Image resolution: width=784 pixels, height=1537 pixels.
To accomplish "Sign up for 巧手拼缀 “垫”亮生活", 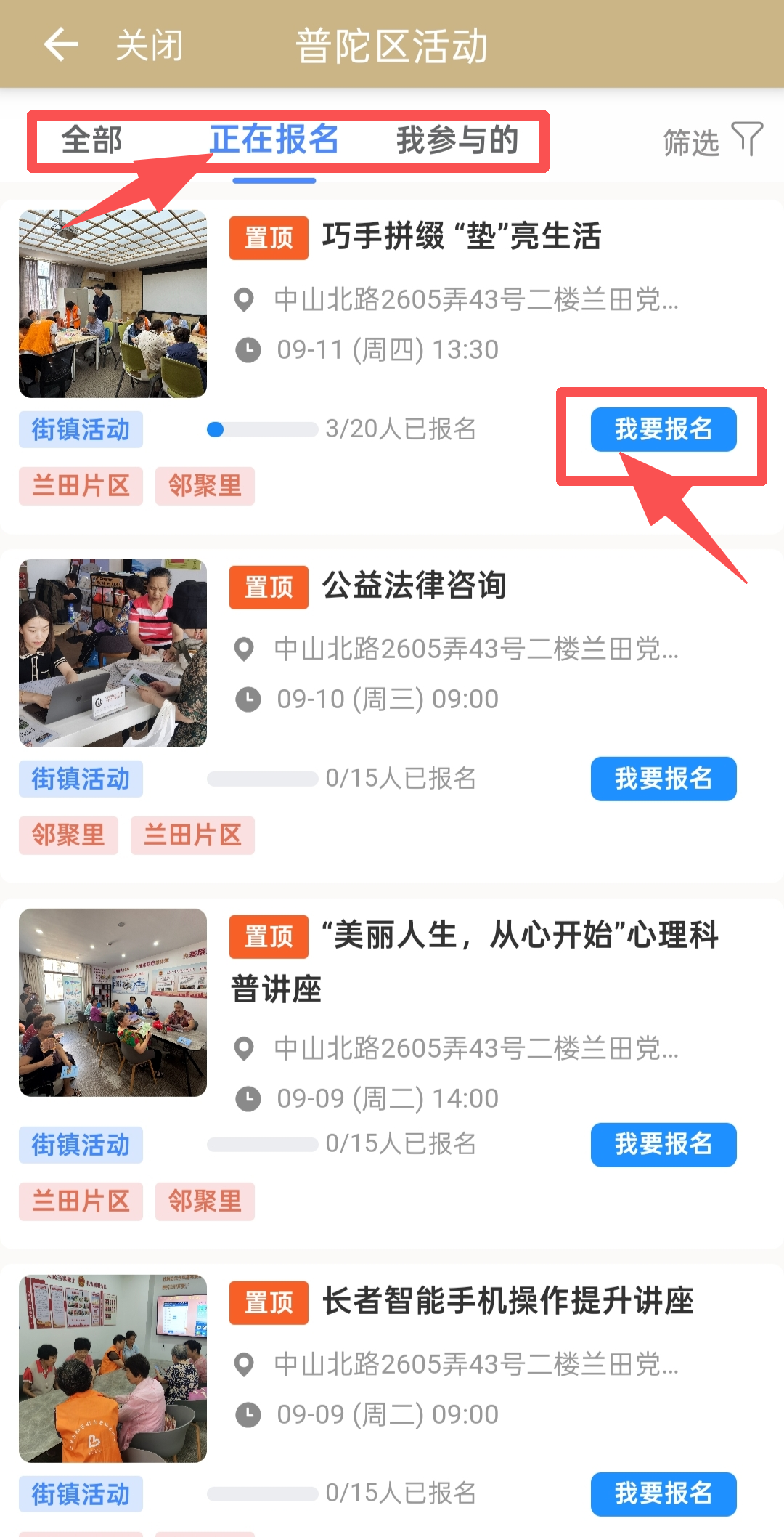I will 663,429.
